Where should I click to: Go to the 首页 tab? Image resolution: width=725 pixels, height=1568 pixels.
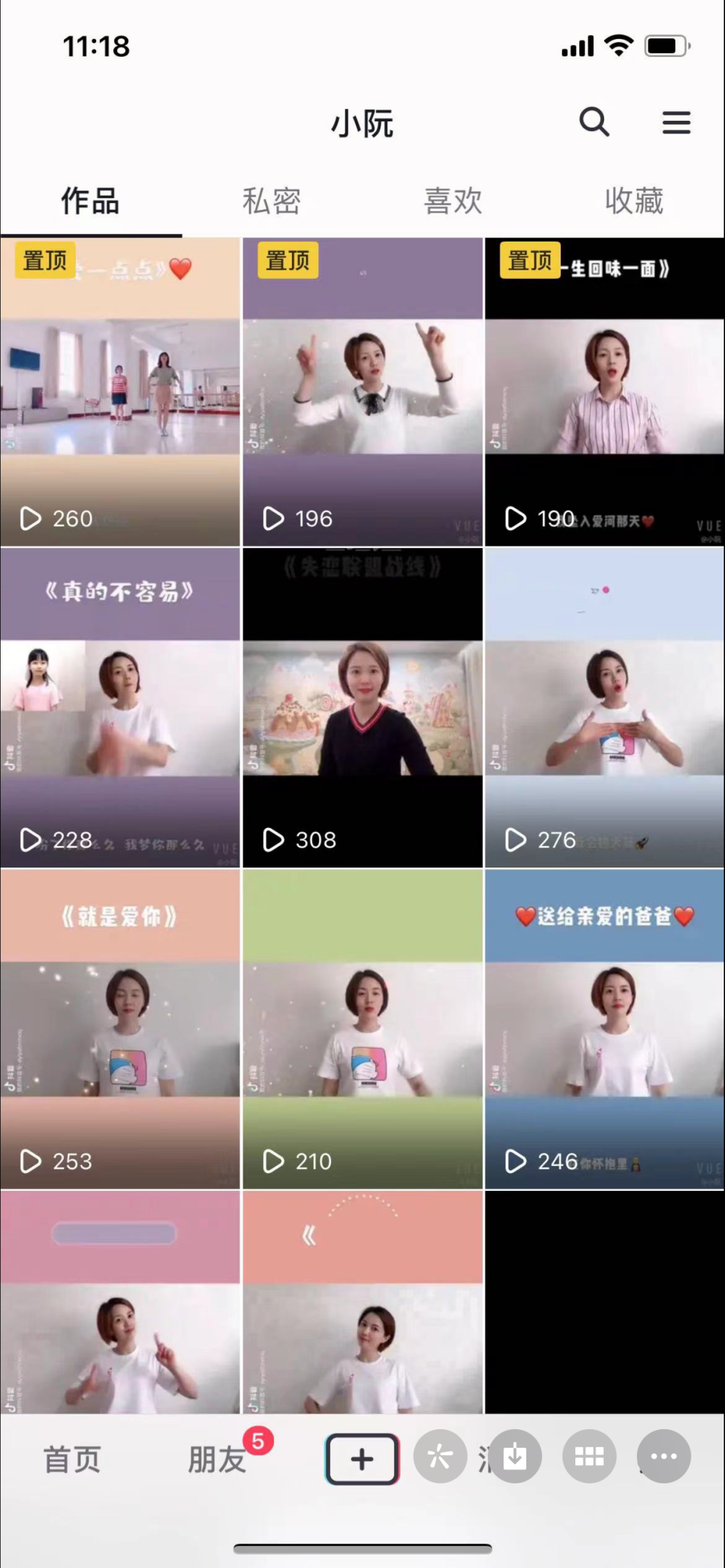coord(72,1459)
